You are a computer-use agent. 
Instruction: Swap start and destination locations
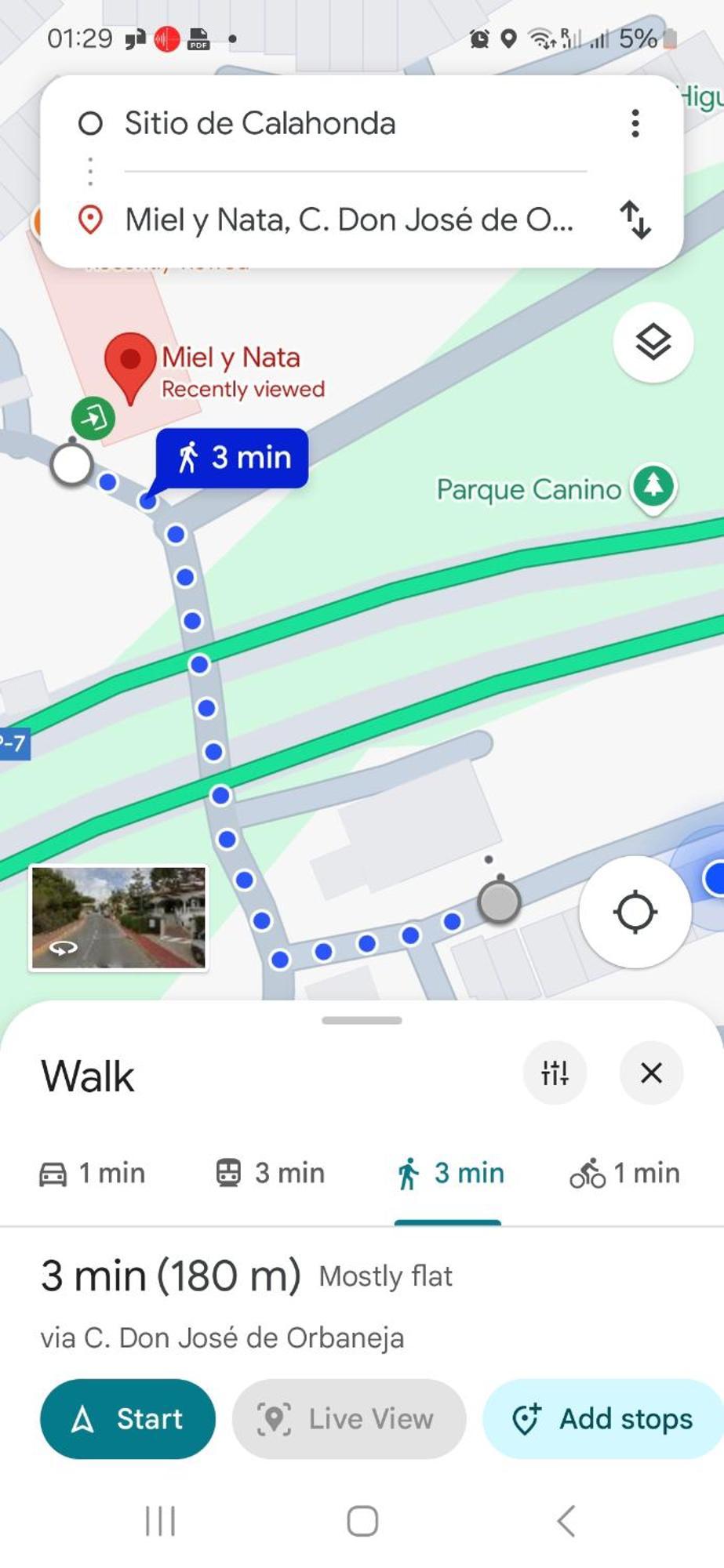pos(635,220)
